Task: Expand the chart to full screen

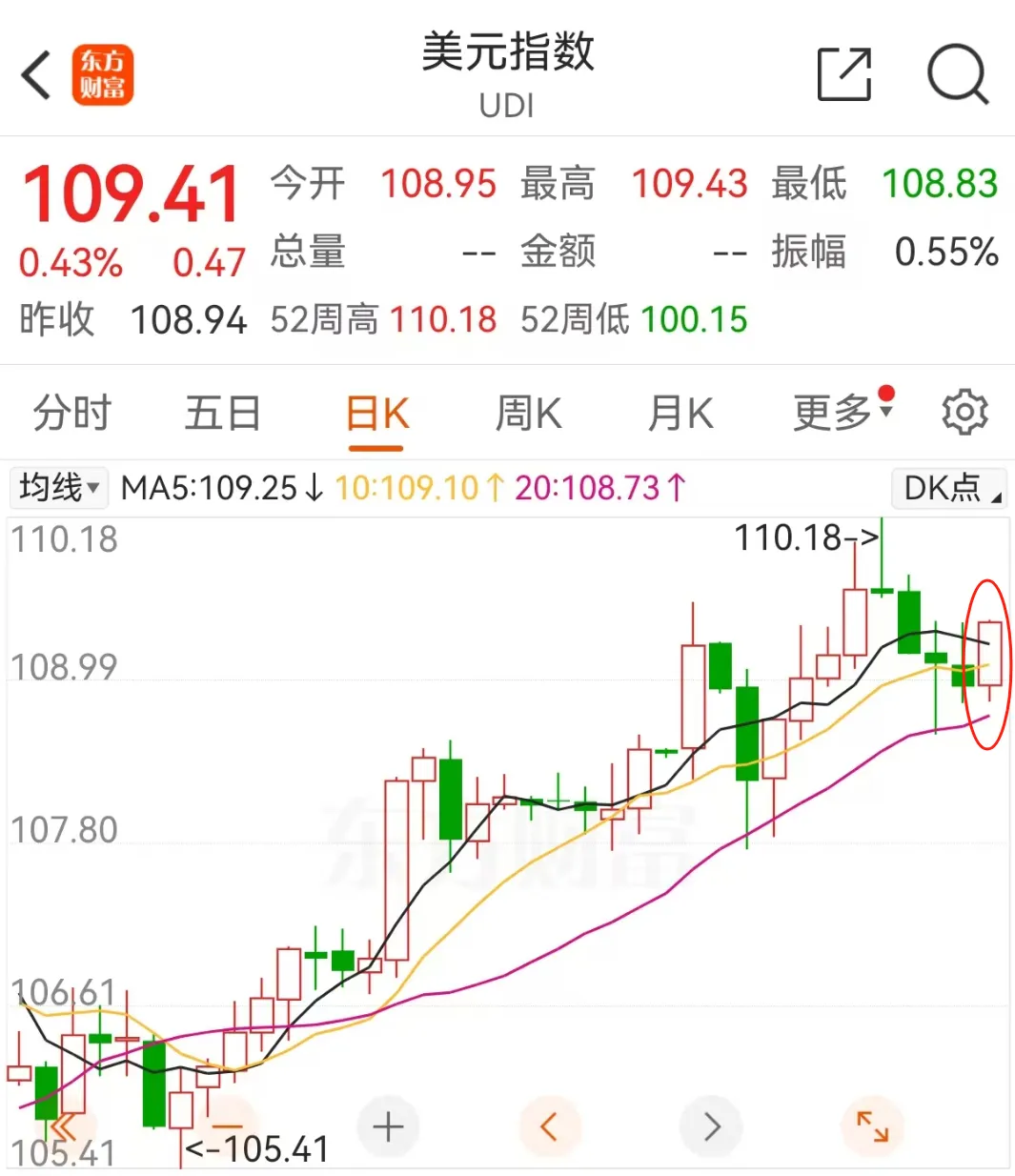Action: tap(872, 1126)
